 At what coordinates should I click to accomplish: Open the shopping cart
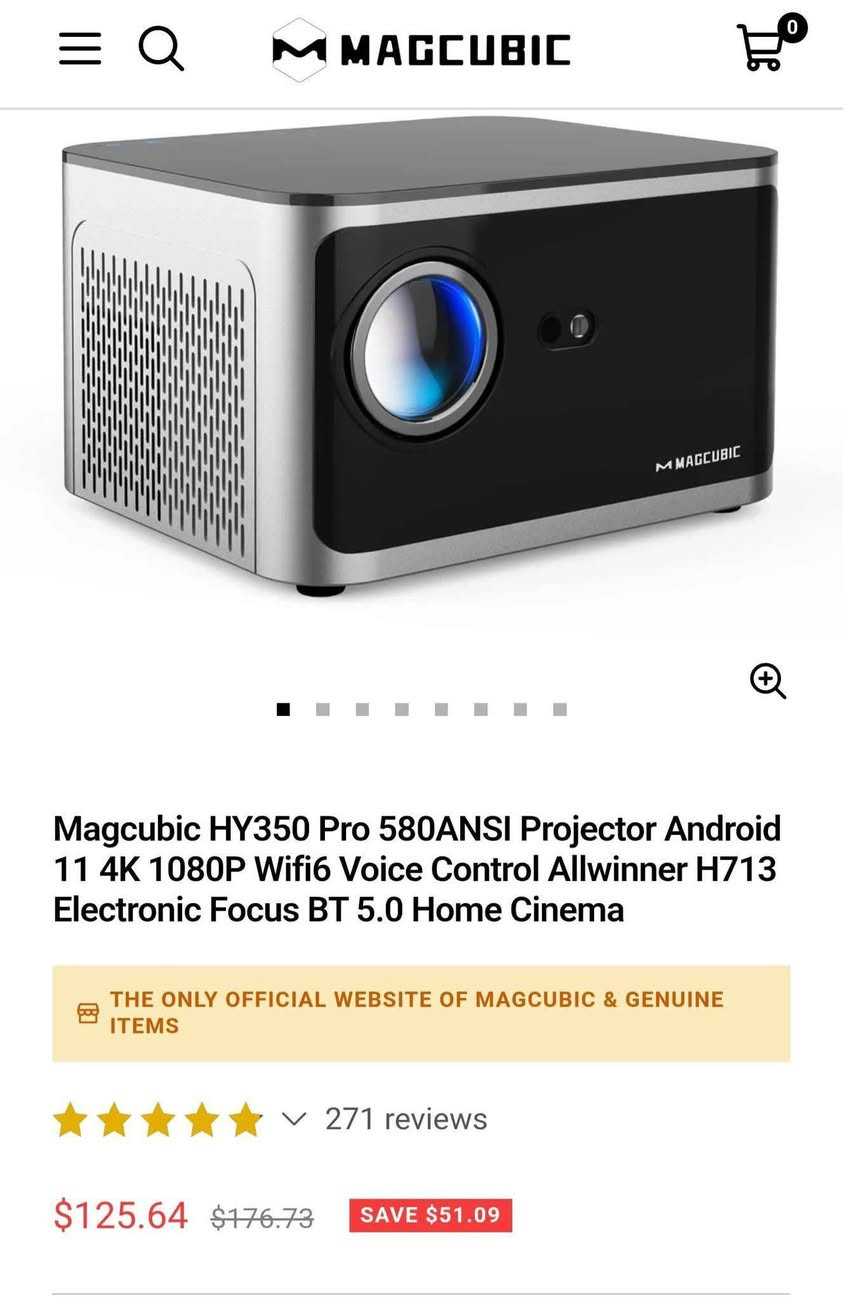click(760, 52)
